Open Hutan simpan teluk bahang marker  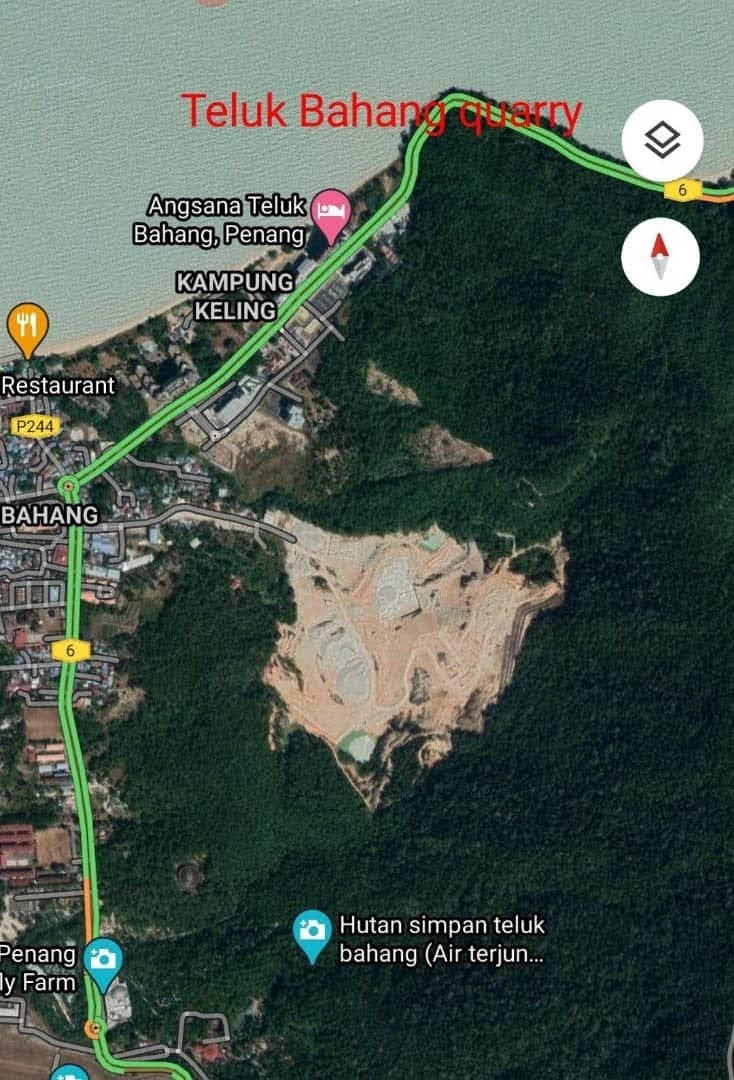[313, 932]
